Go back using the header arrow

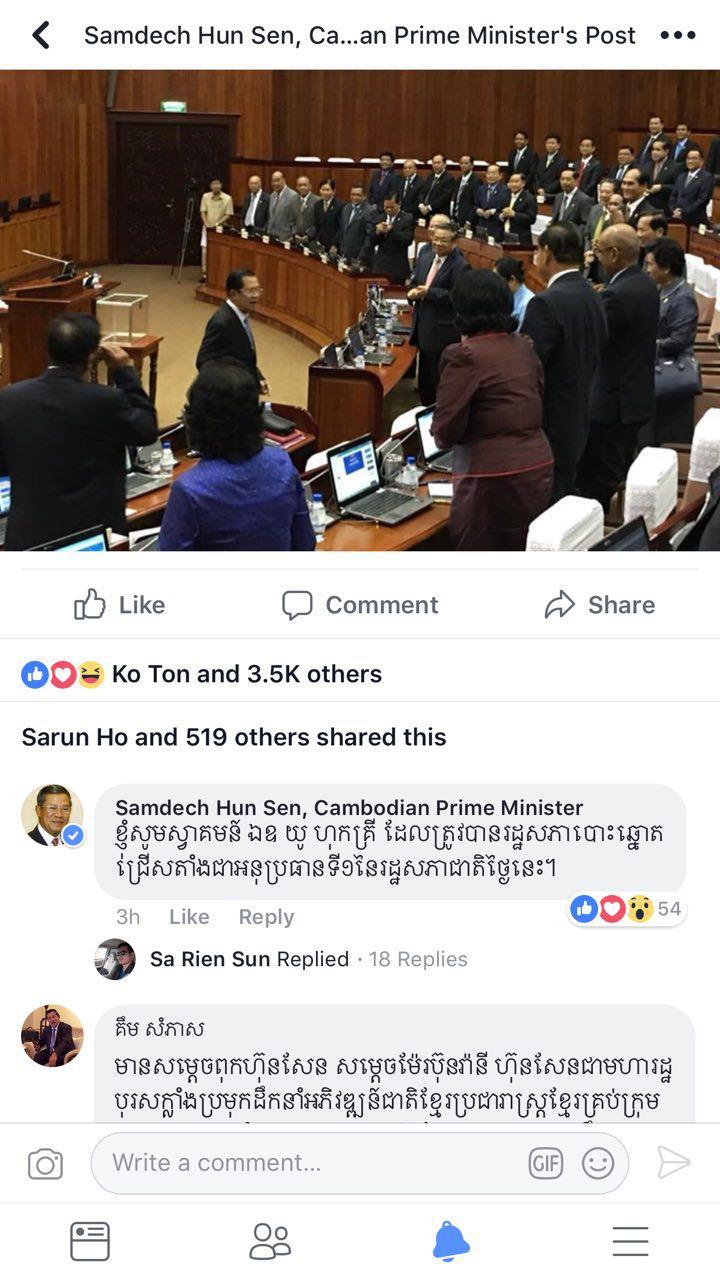41,36
